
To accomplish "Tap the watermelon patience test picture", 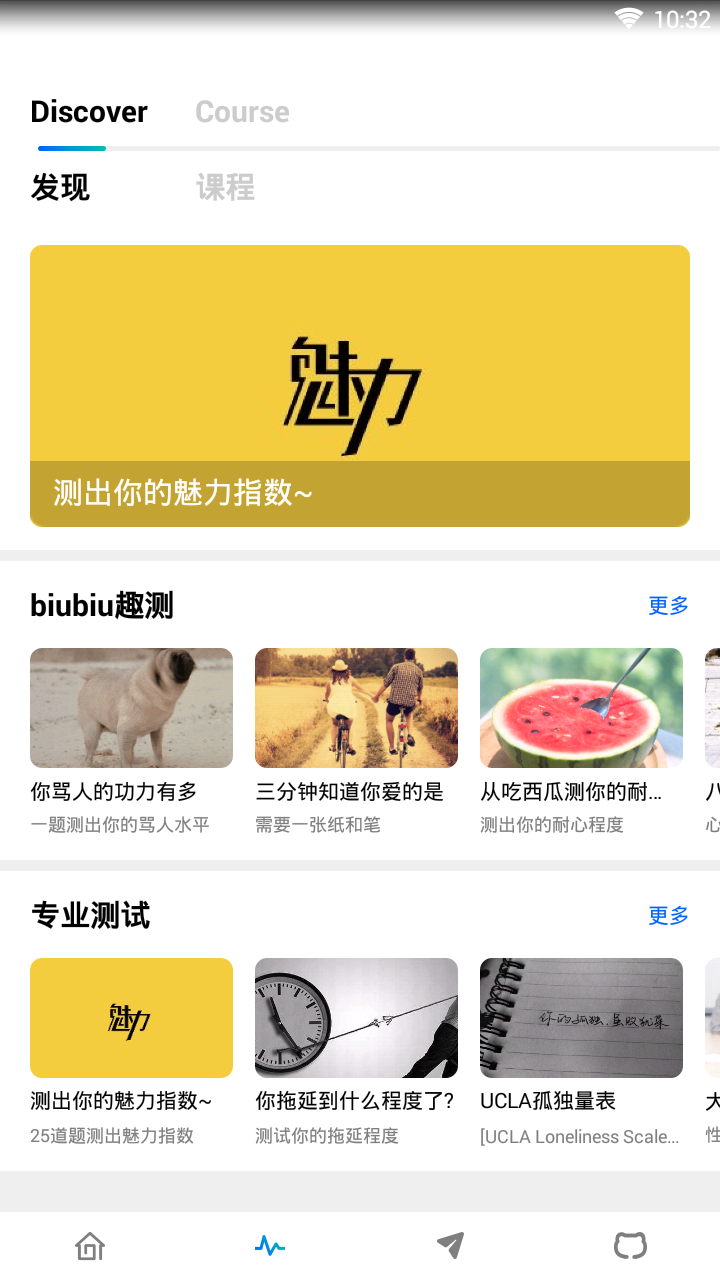I will pyautogui.click(x=581, y=707).
